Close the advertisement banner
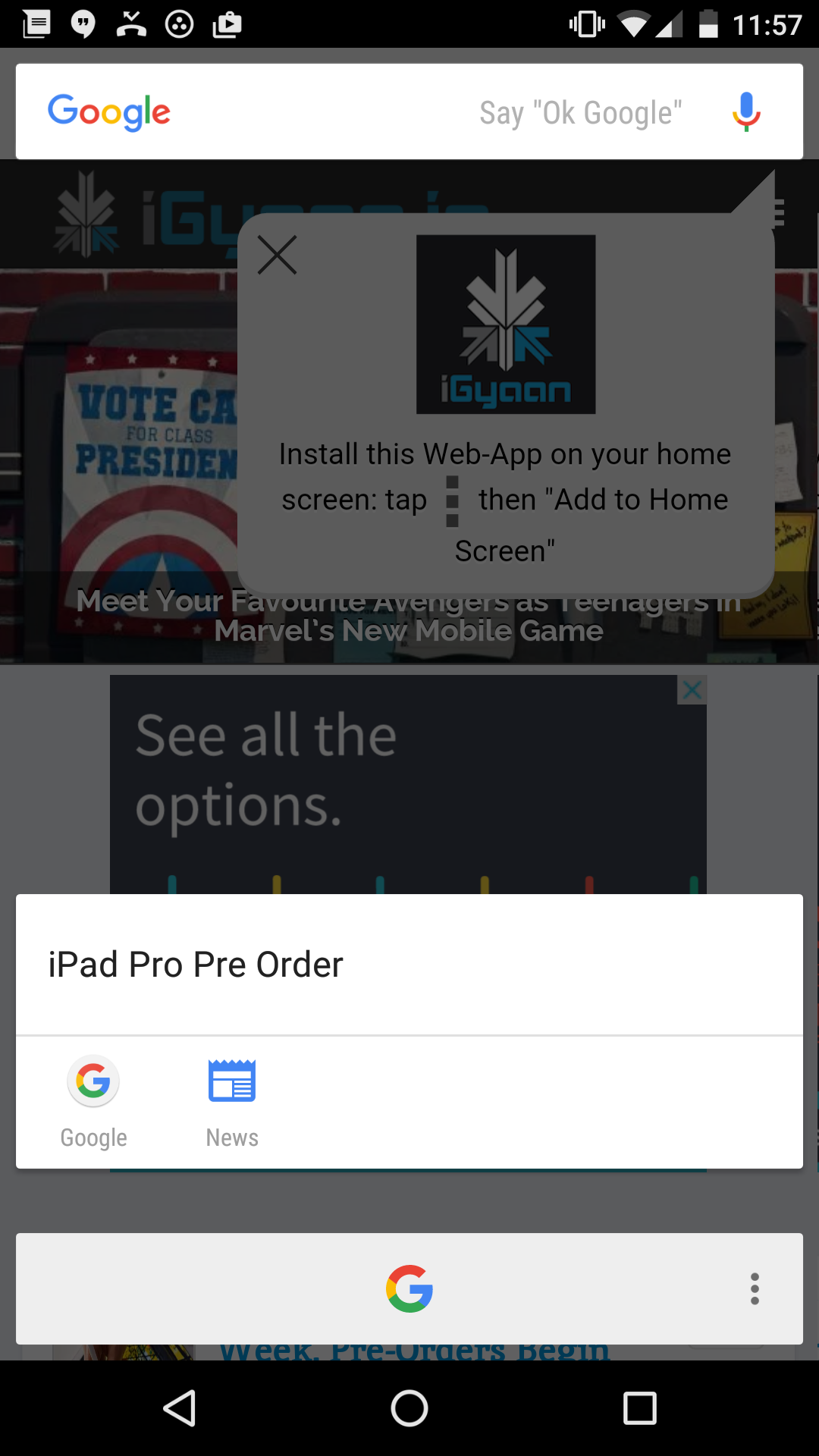The image size is (819, 1456). (x=692, y=690)
